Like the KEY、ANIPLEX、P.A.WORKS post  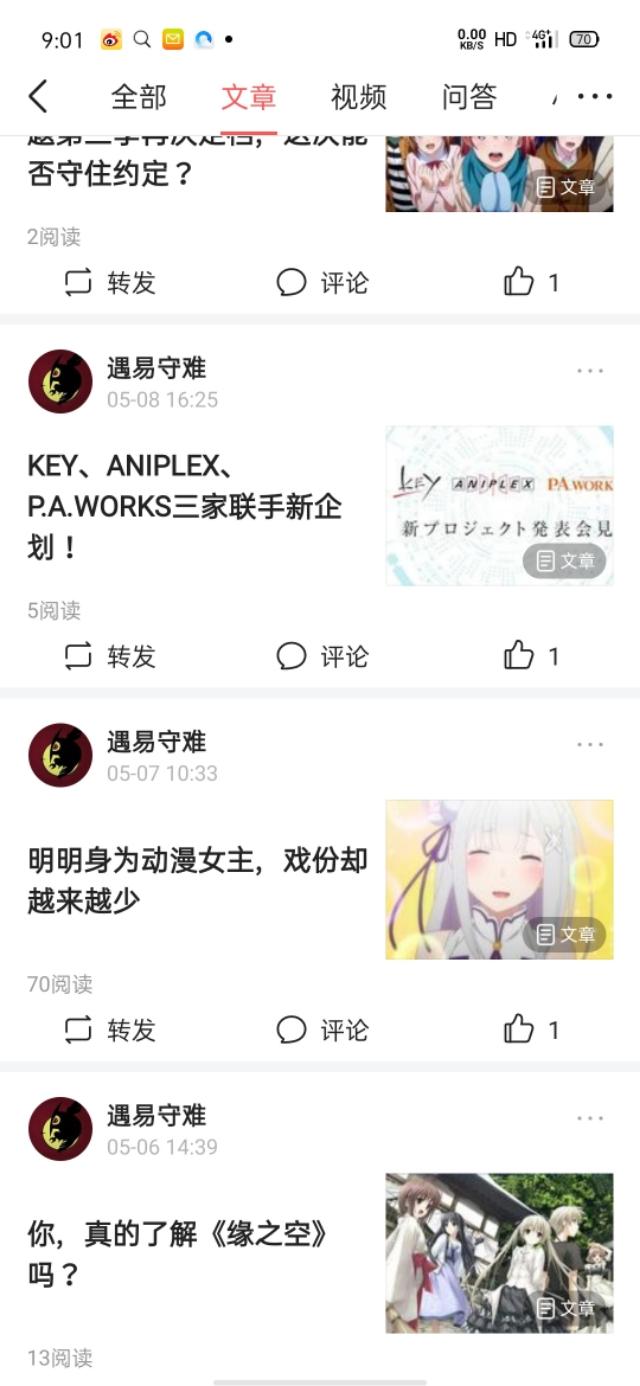pos(530,656)
